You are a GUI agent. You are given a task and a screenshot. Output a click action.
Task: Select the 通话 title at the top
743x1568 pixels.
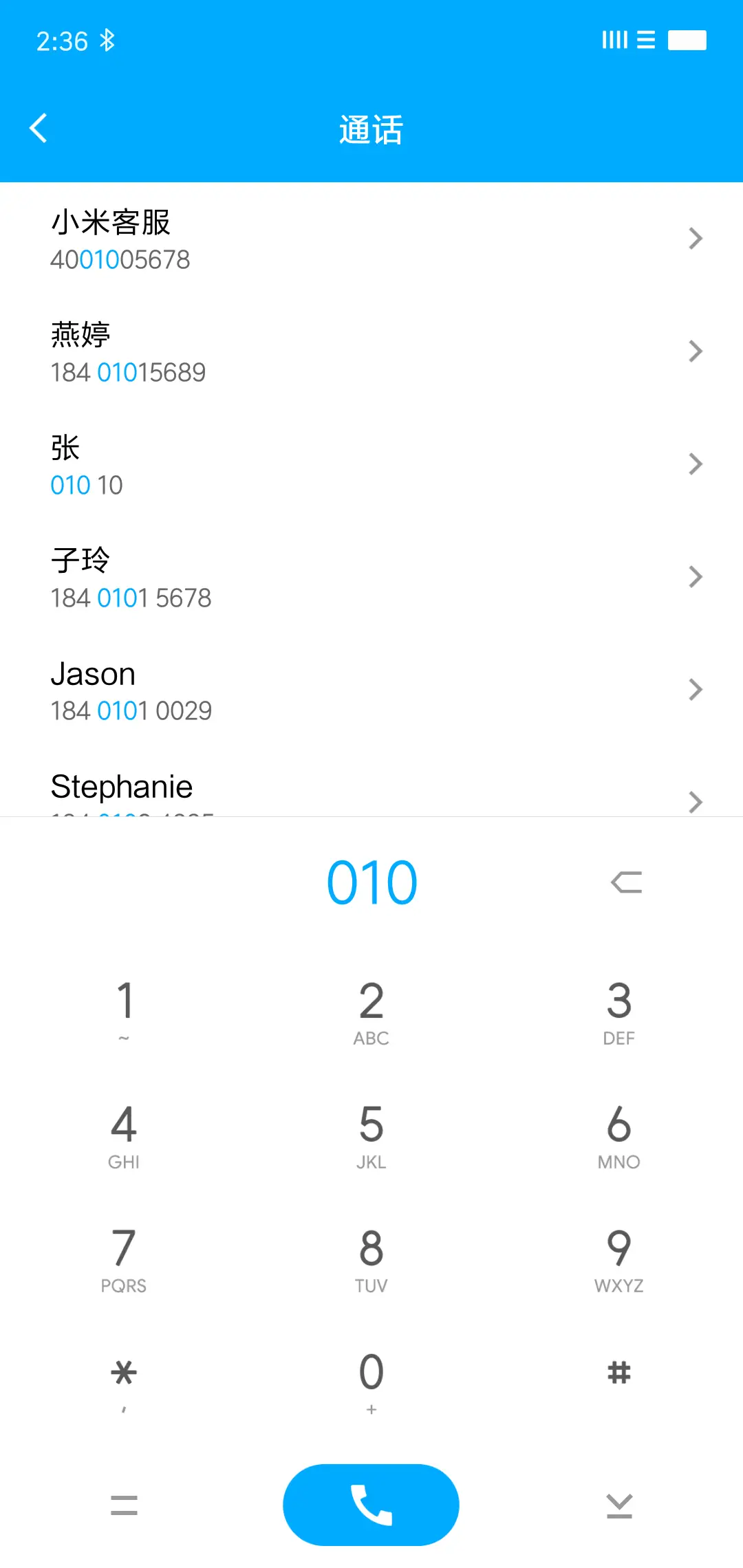[371, 129]
